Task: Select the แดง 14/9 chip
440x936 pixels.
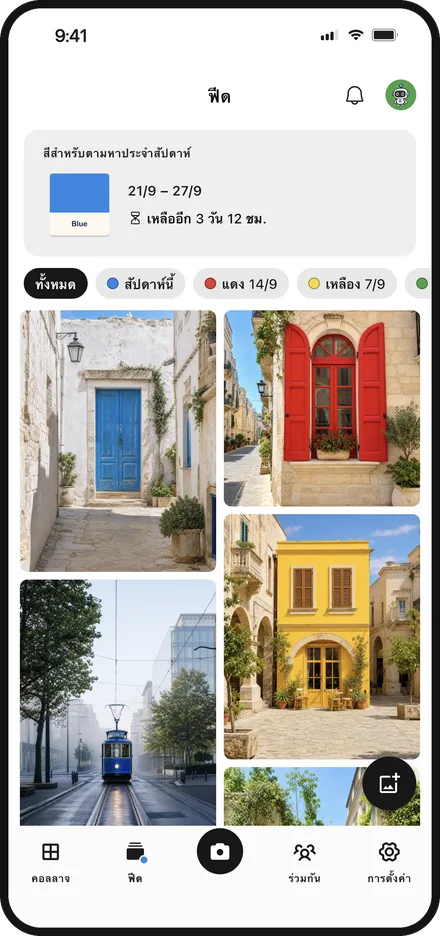Action: point(241,284)
